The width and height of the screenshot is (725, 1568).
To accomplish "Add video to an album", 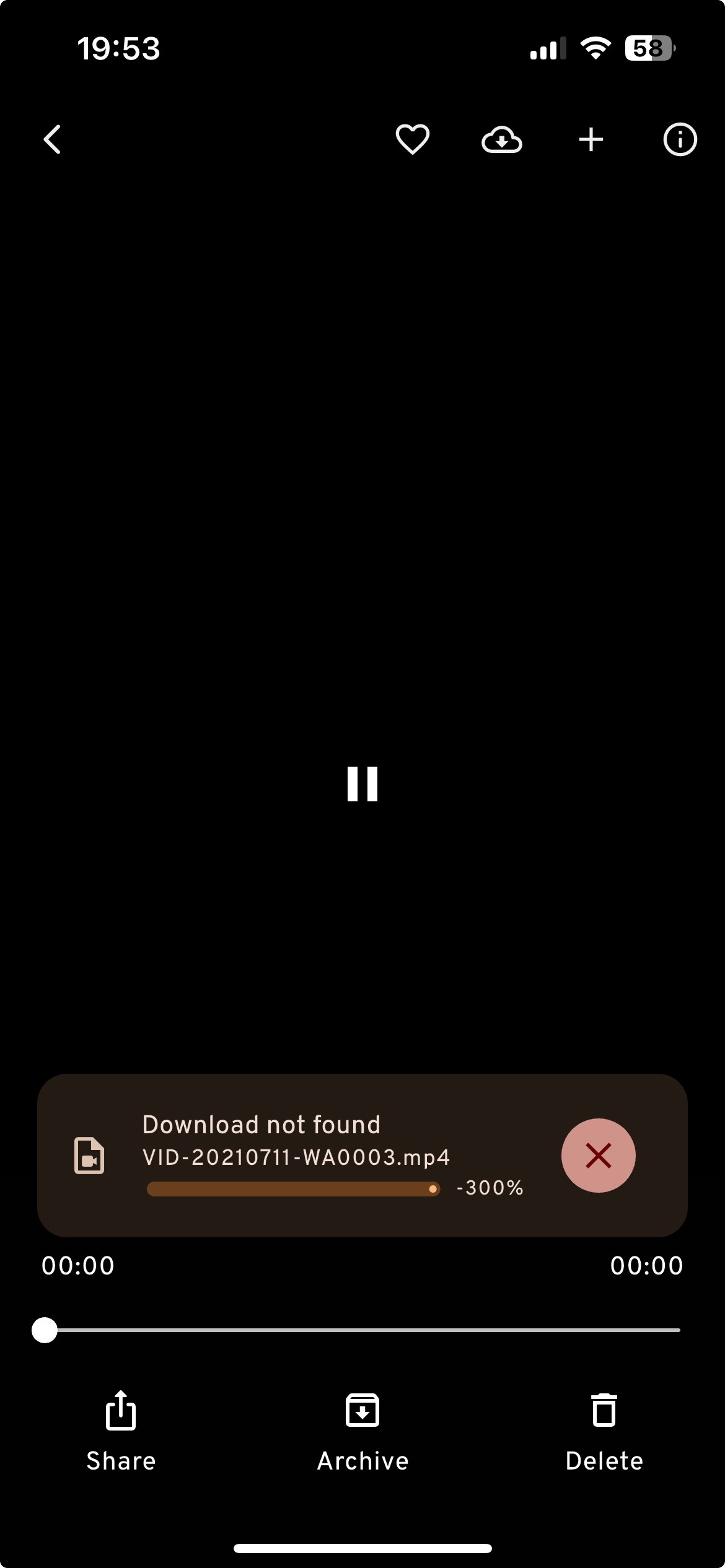I will click(591, 139).
